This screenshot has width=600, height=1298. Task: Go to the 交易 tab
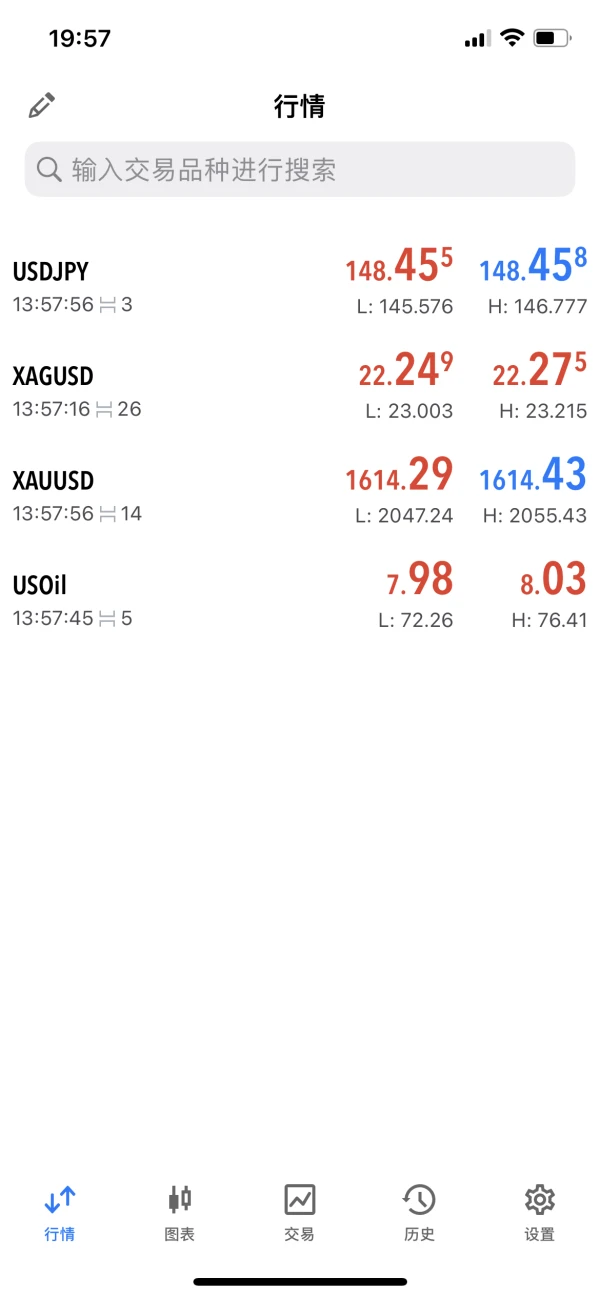point(300,1212)
